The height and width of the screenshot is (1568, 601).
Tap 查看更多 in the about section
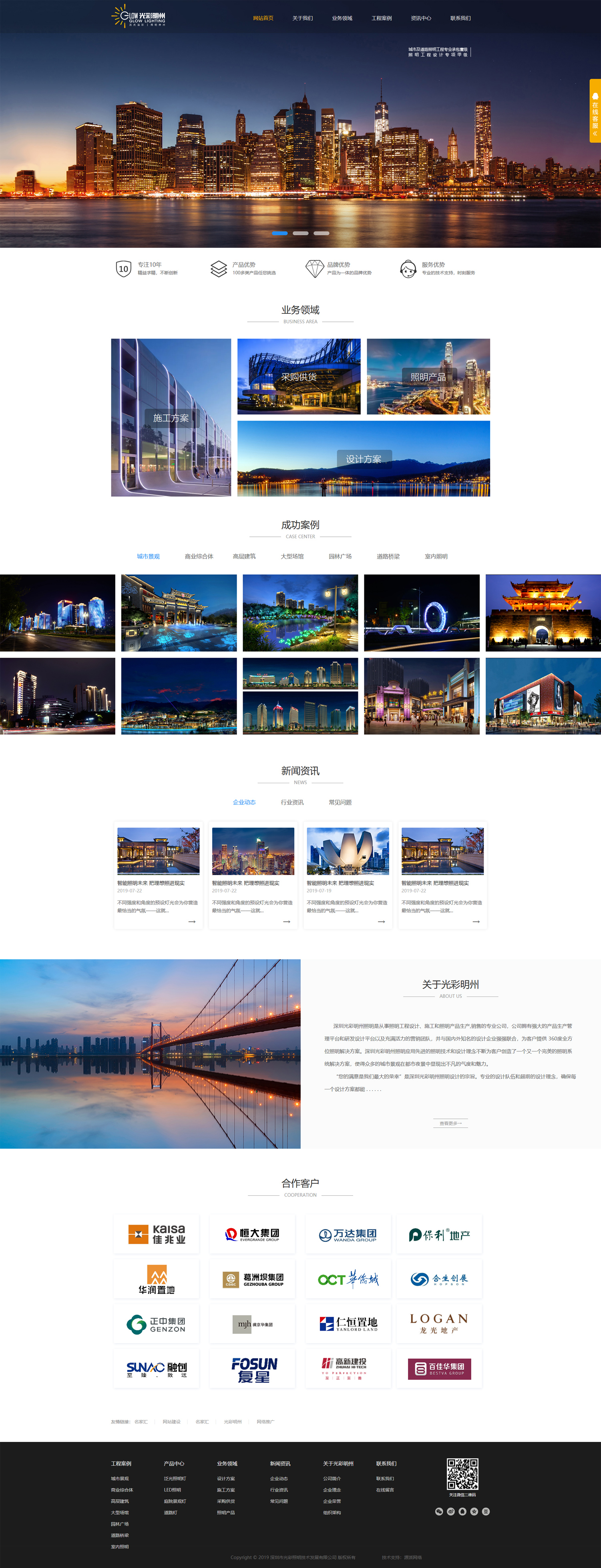tap(450, 1123)
